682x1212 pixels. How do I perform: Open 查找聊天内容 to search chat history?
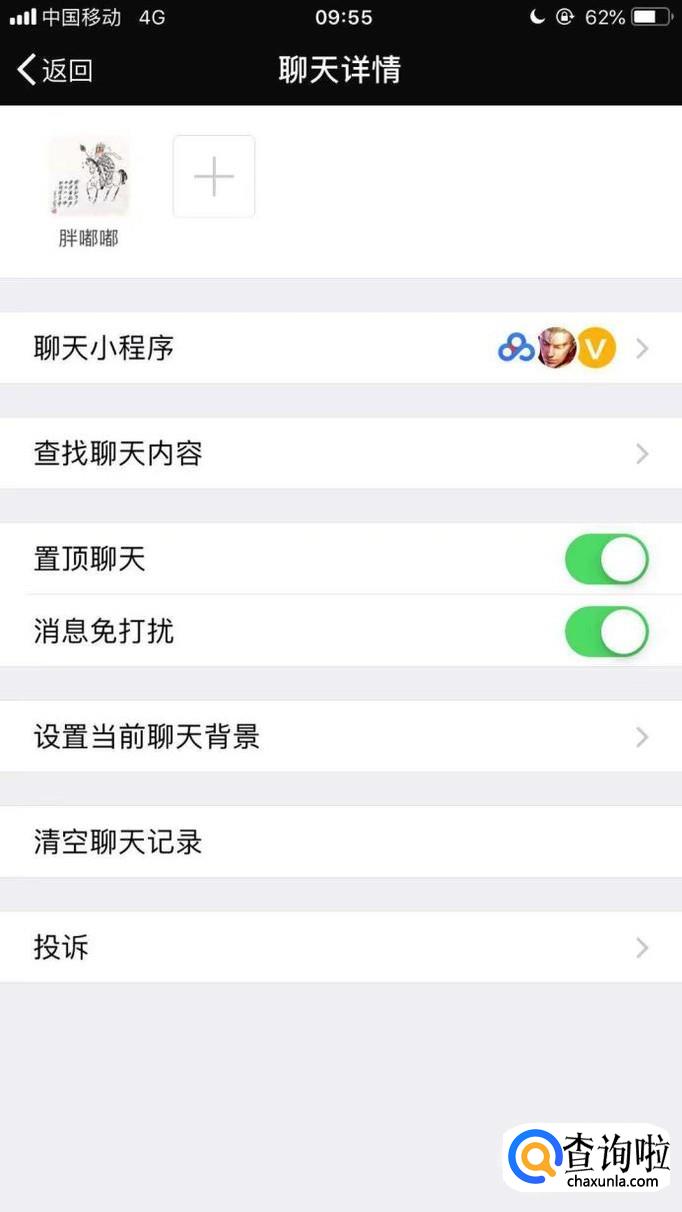(340, 454)
